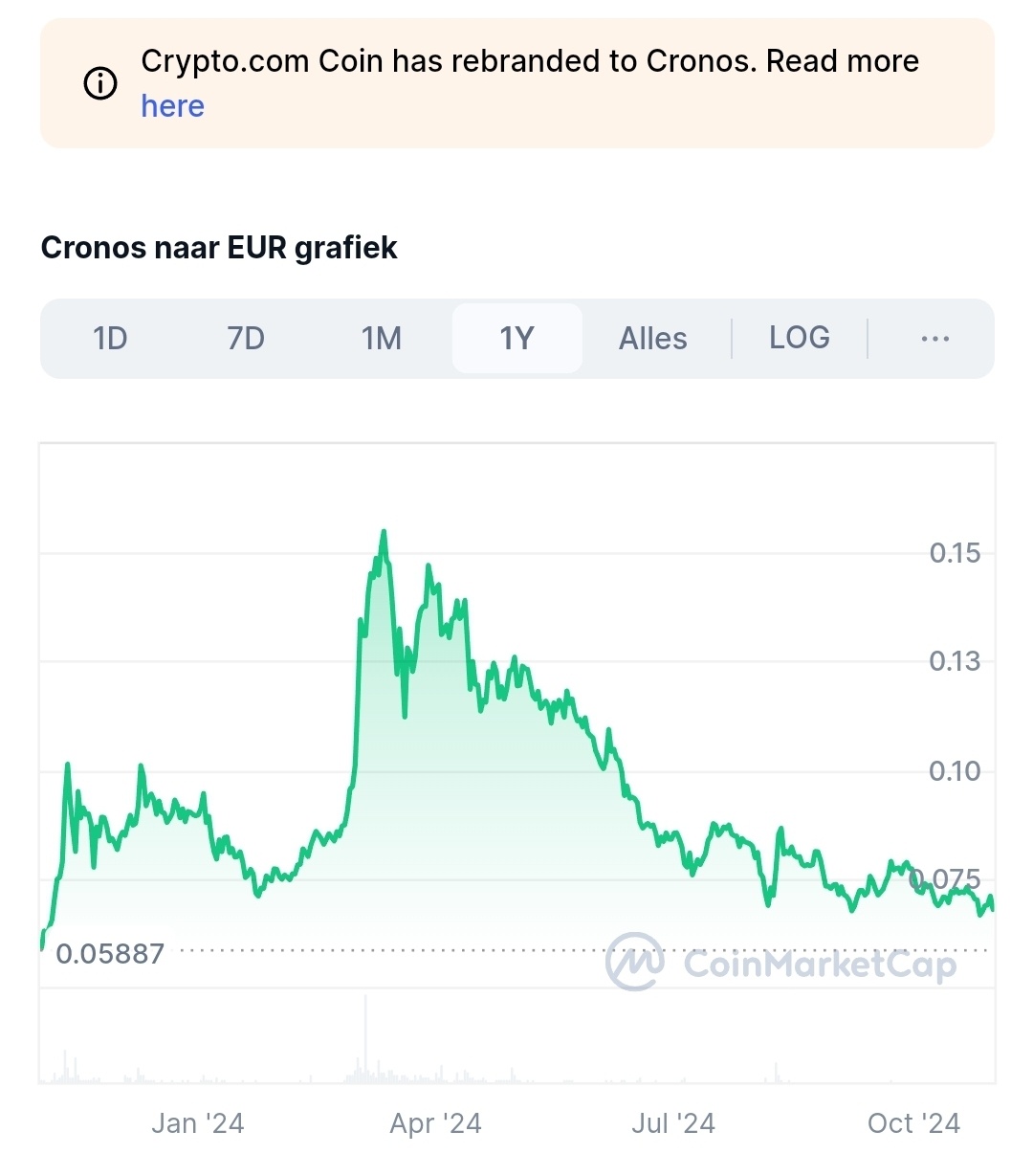Click the highlighted 1Y timeframe button

(x=516, y=339)
